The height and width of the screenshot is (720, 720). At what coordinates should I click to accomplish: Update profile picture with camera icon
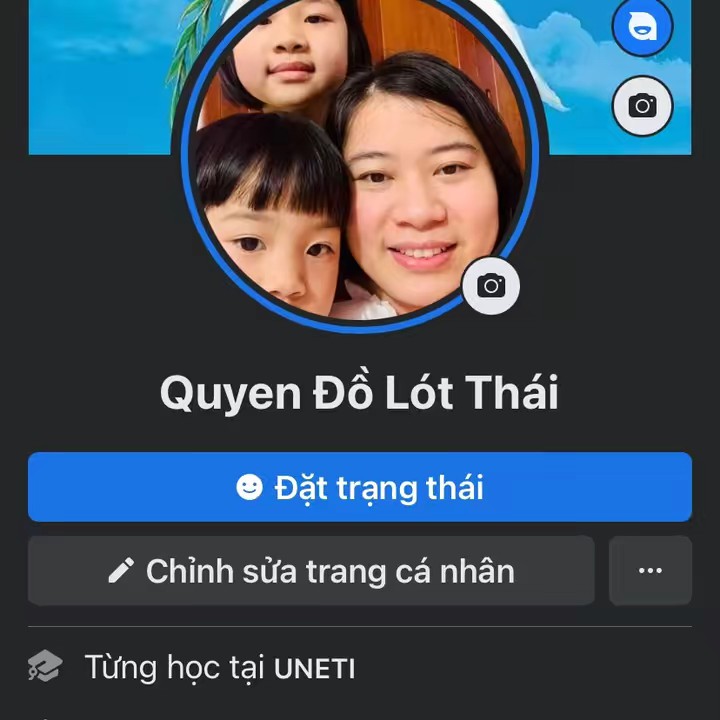click(x=491, y=286)
